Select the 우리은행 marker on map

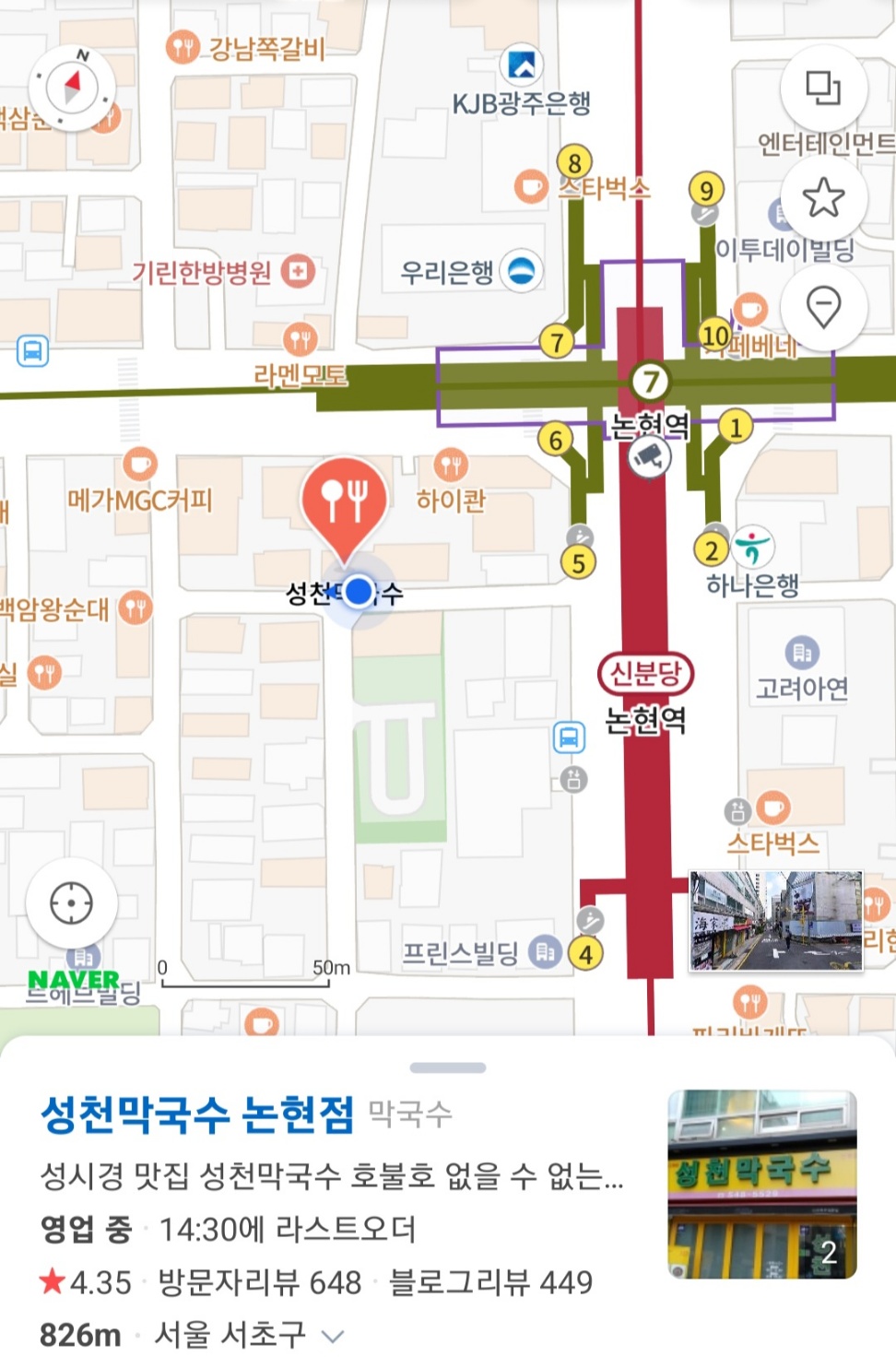522,272
